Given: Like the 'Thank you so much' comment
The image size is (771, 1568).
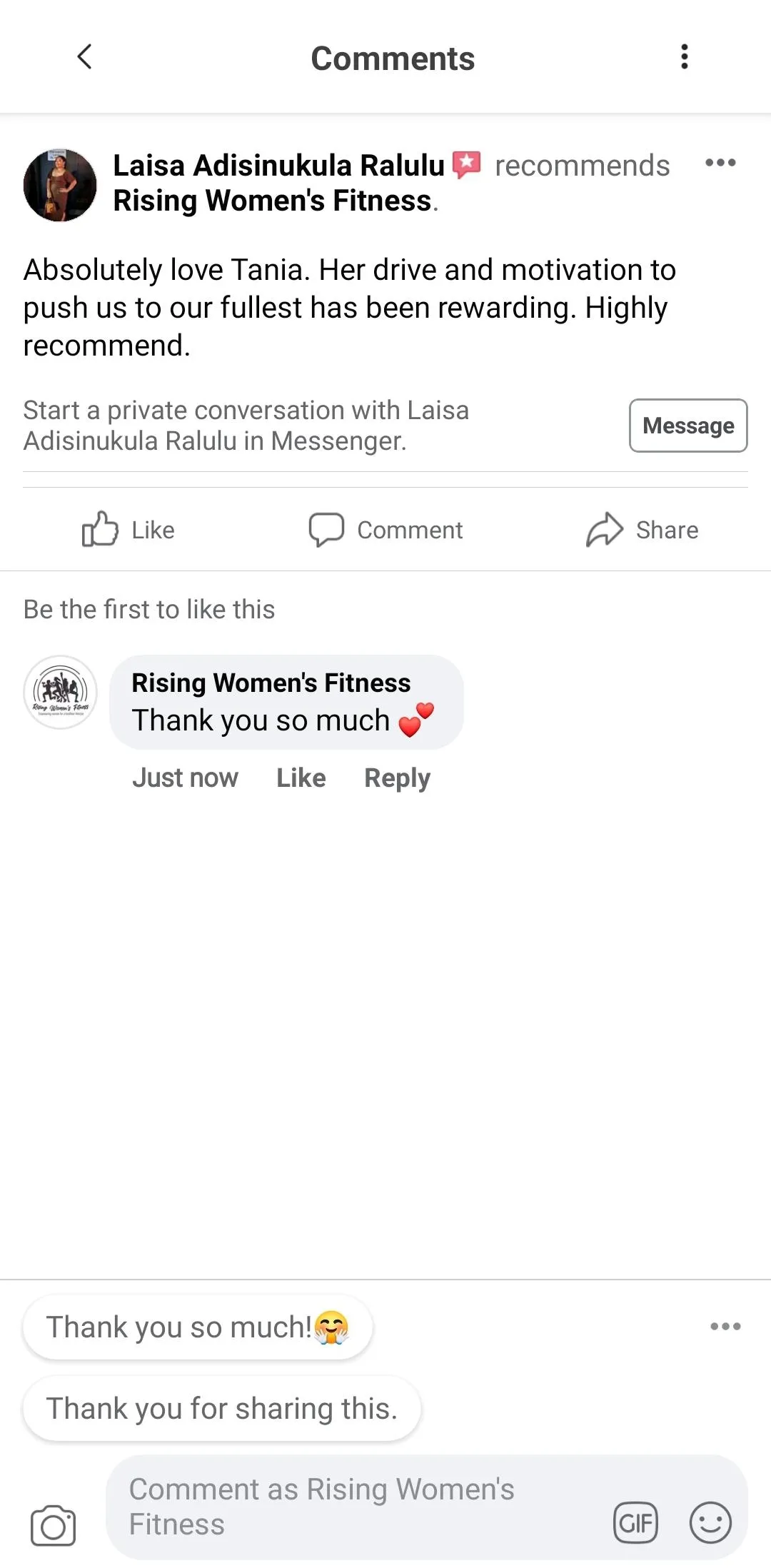Looking at the screenshot, I should point(301,778).
